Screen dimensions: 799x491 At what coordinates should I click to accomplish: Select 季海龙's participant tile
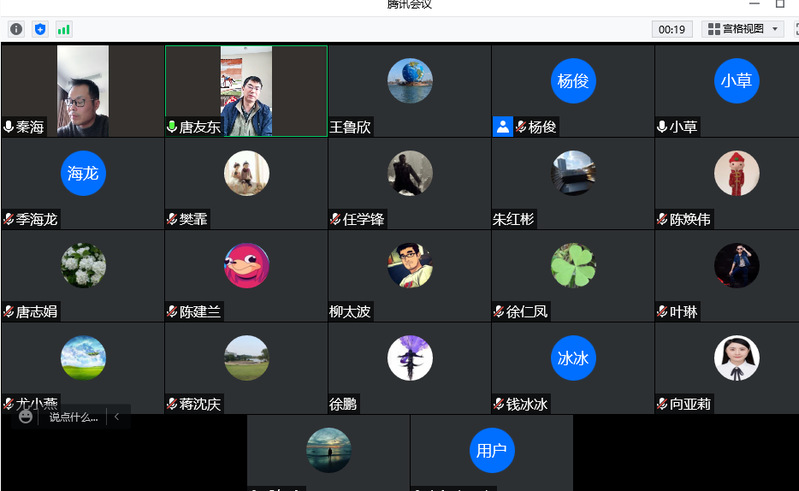click(82, 183)
